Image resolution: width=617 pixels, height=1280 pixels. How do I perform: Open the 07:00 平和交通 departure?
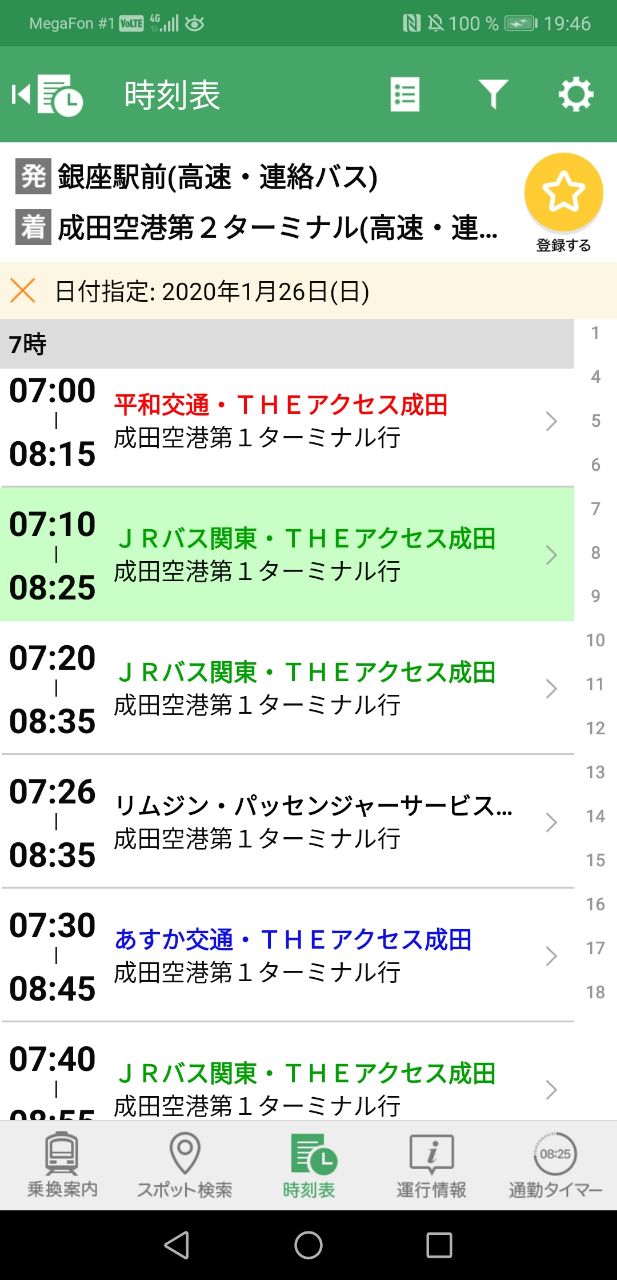[287, 422]
